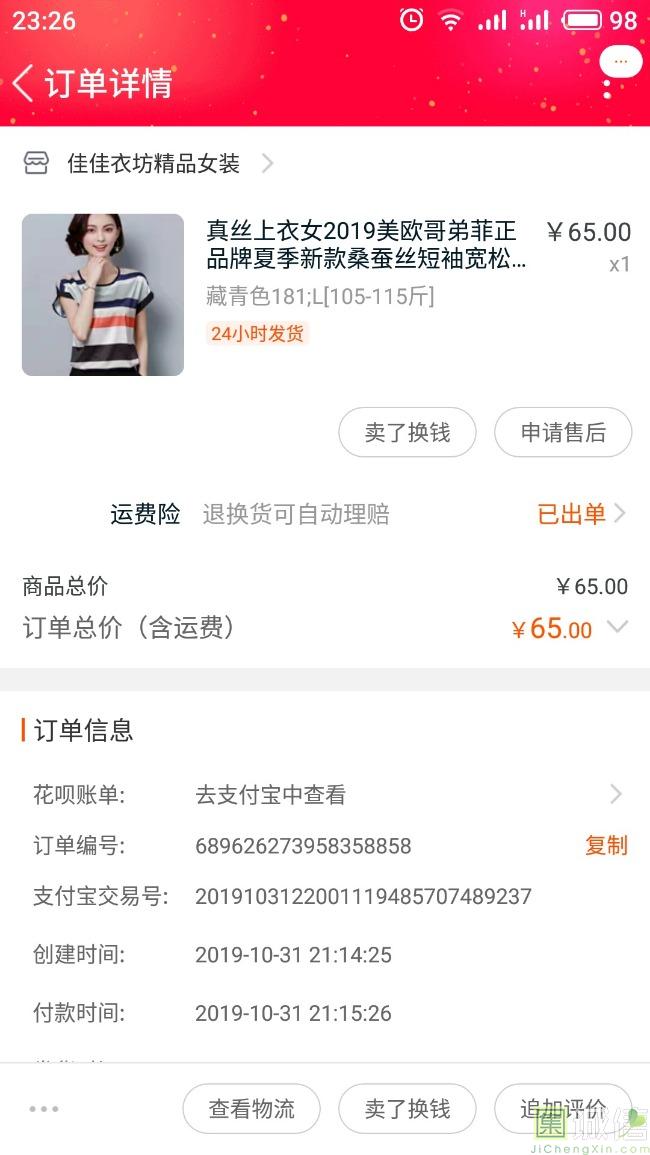The width and height of the screenshot is (650, 1155).
Task: Go back from the 订单详情 page
Action: tap(24, 83)
